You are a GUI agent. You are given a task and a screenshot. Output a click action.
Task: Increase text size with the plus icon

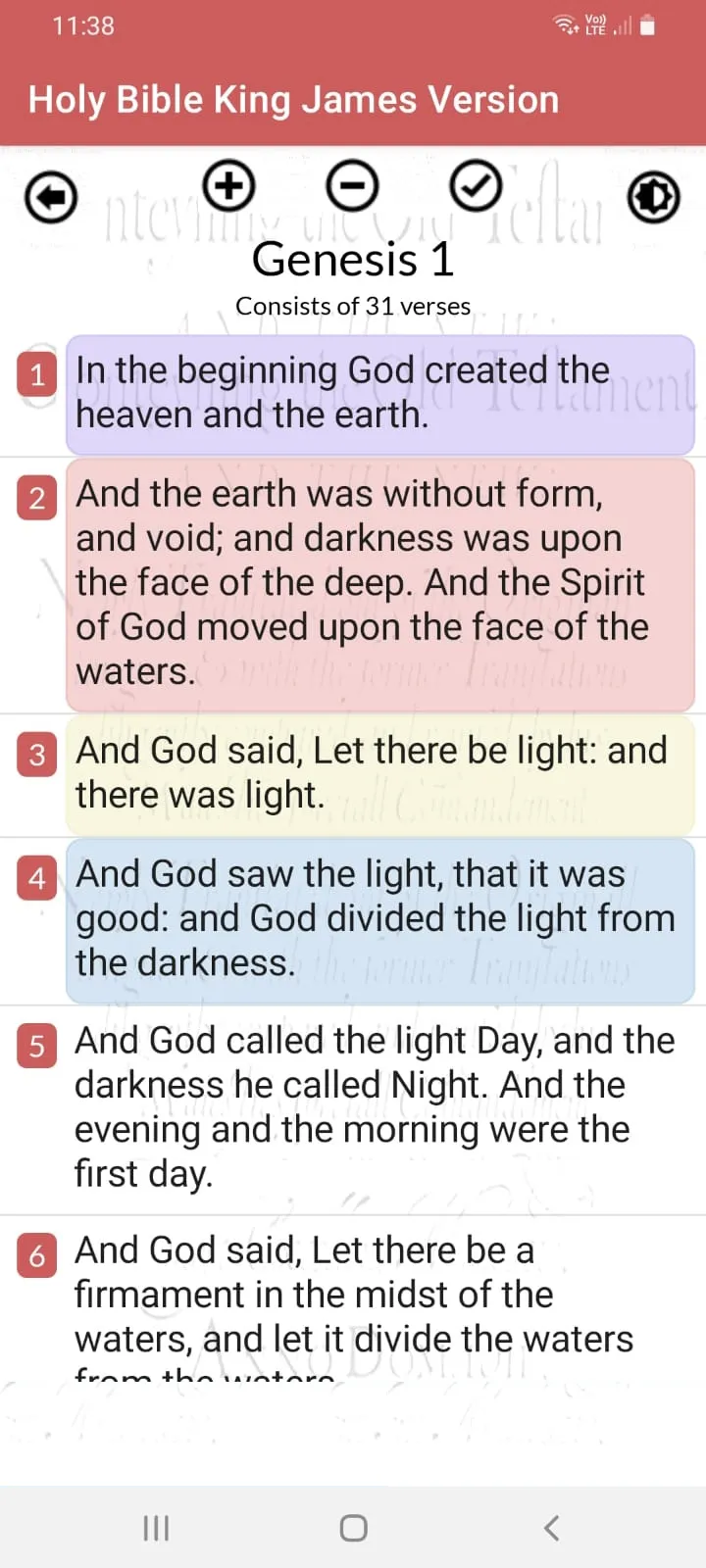(228, 185)
